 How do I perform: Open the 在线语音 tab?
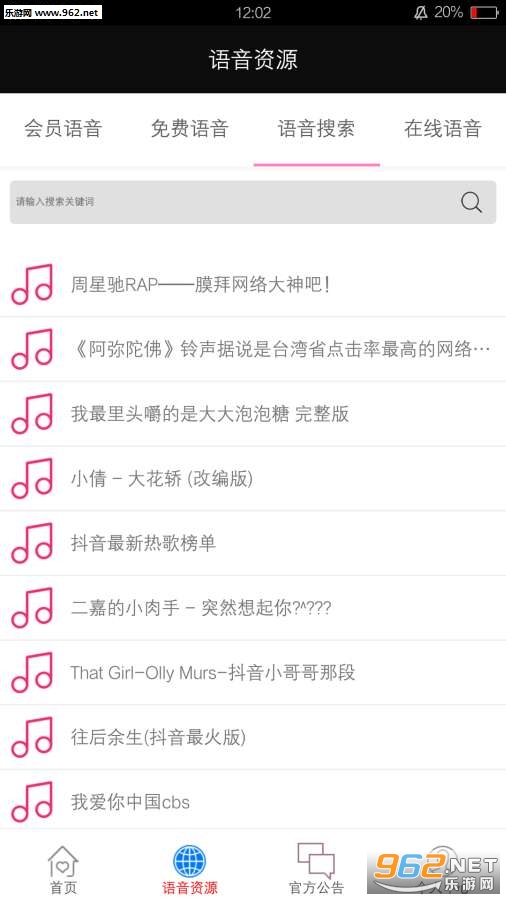point(443,129)
